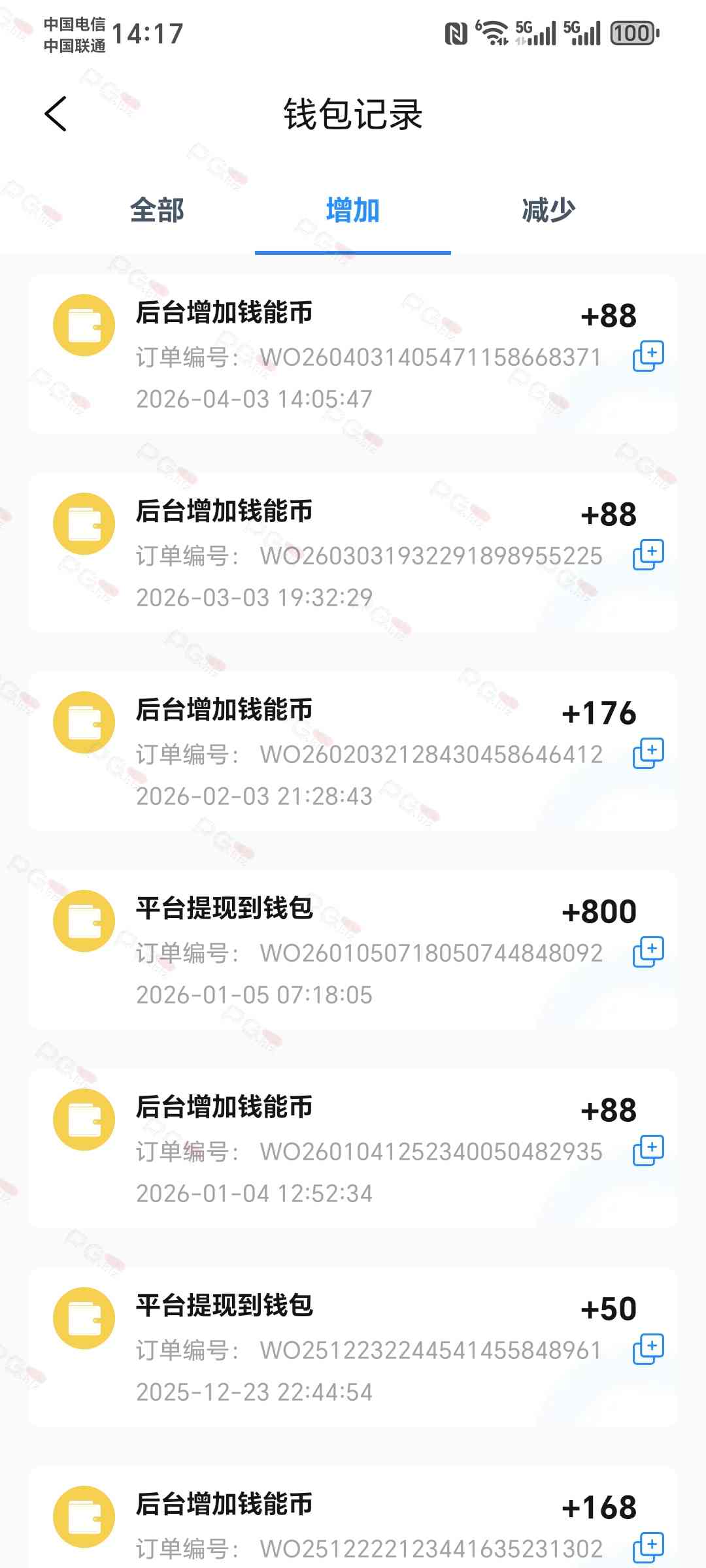This screenshot has height=1568, width=706.
Task: Copy order number for the +176 record
Action: [648, 753]
